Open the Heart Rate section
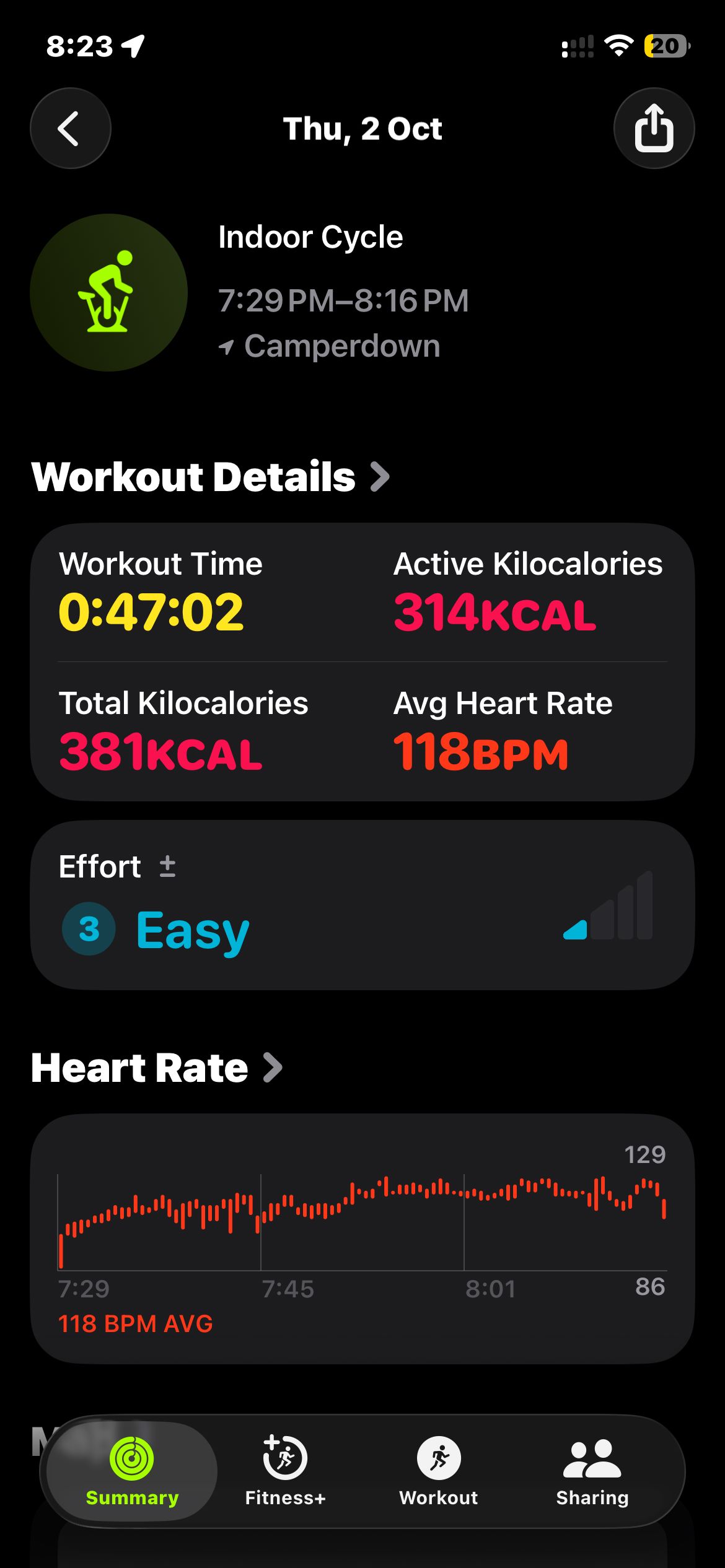This screenshot has height=1568, width=725. pyautogui.click(x=157, y=1068)
